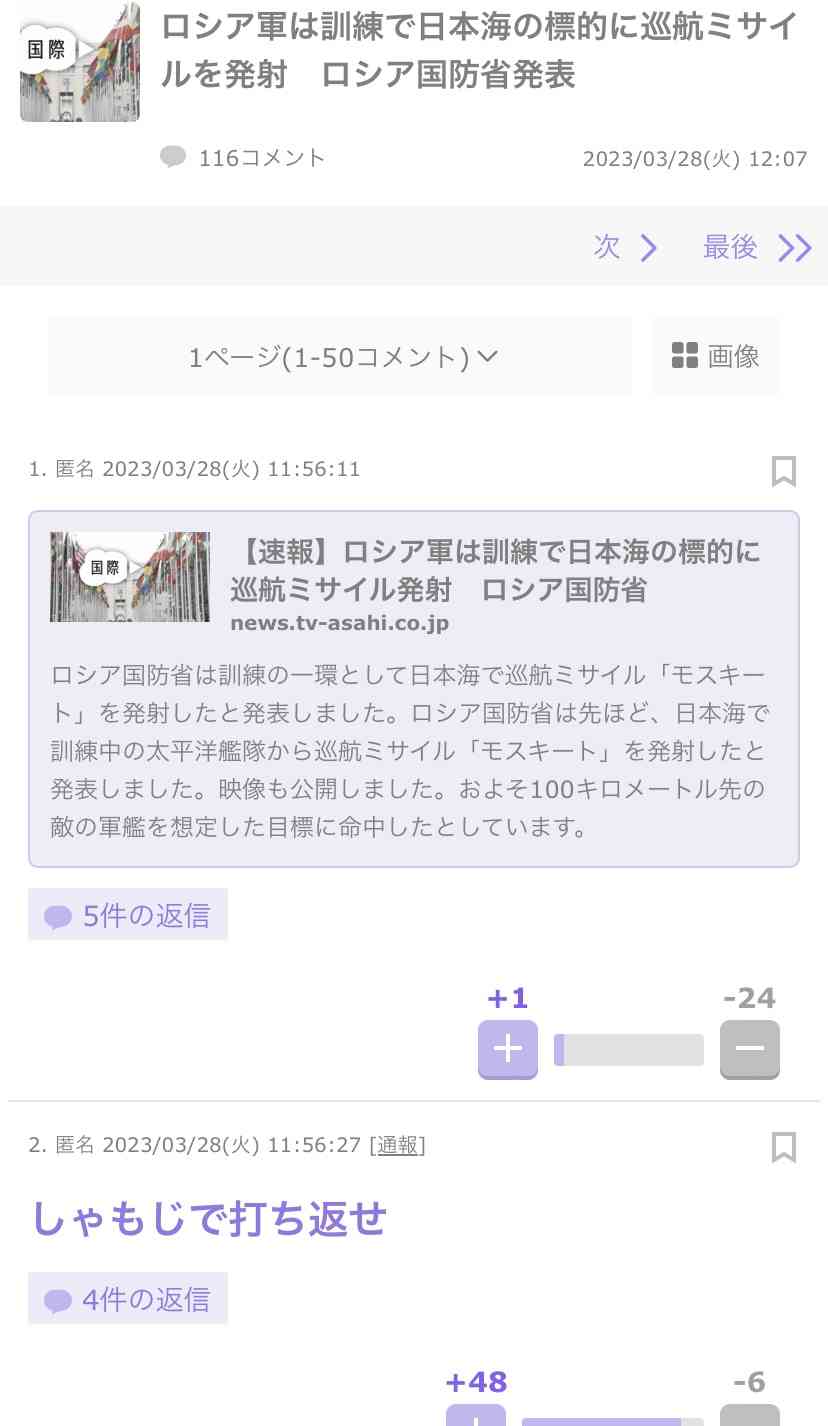The height and width of the screenshot is (1426, 828).
Task: Bookmark comment 1
Action: (x=784, y=471)
